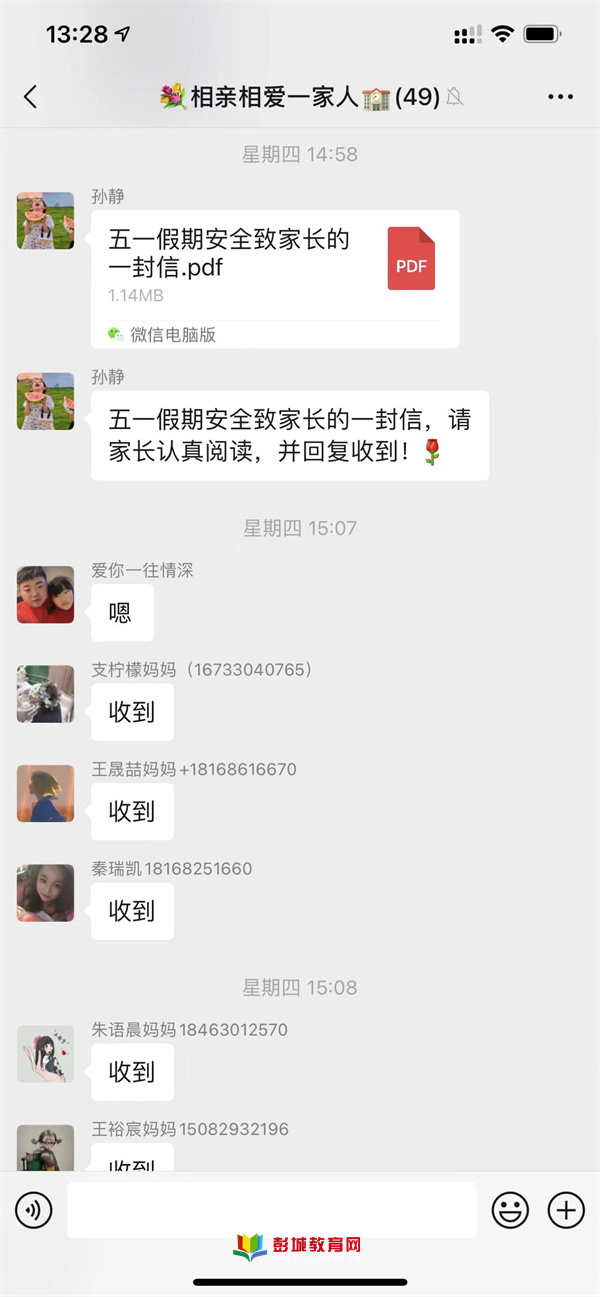Screen dimensions: 600x1297
Task: Open 爱你一往情深's avatar
Action: [46, 595]
